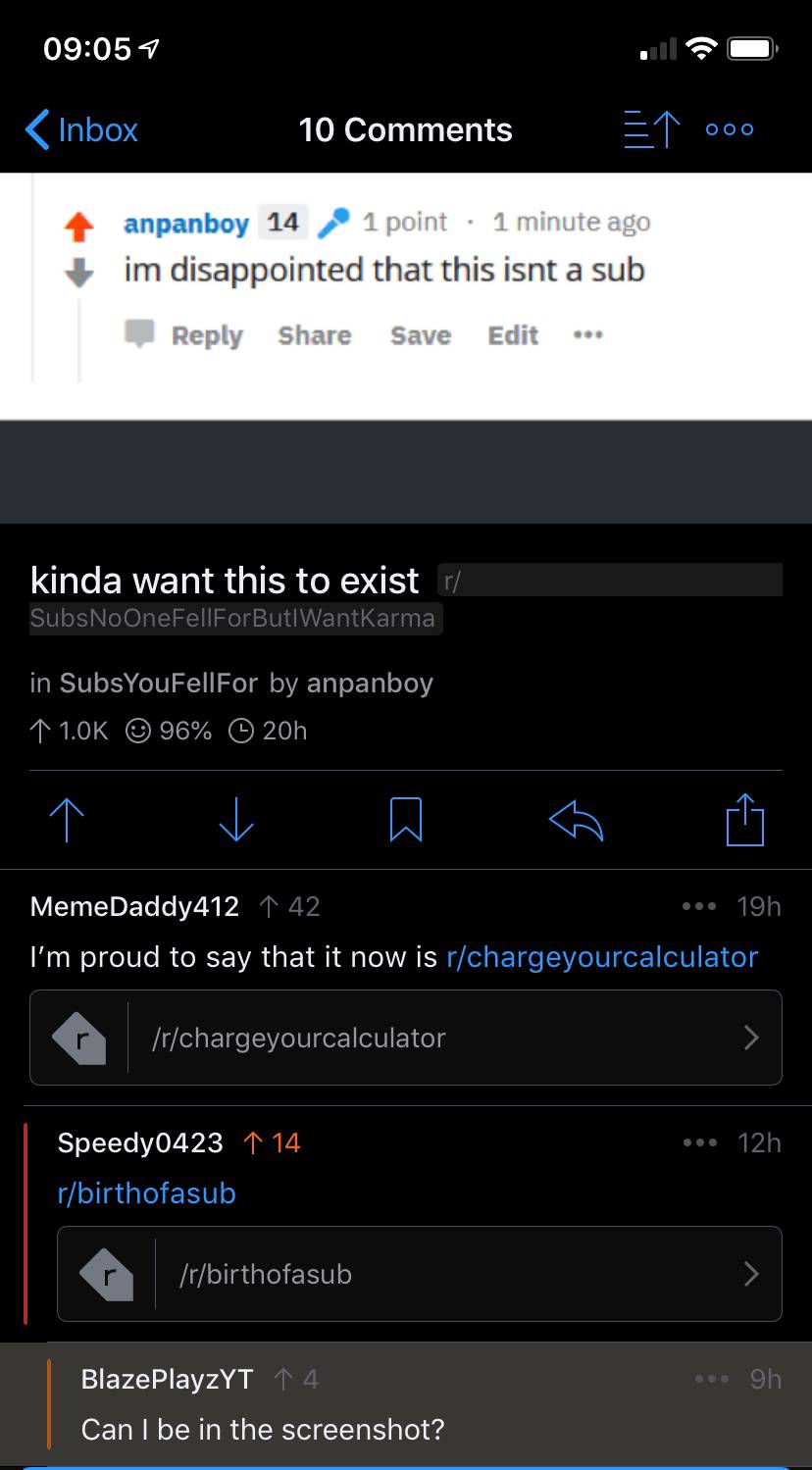Expand the /r/chargeyourcalculator preview card chevron

pos(751,1038)
